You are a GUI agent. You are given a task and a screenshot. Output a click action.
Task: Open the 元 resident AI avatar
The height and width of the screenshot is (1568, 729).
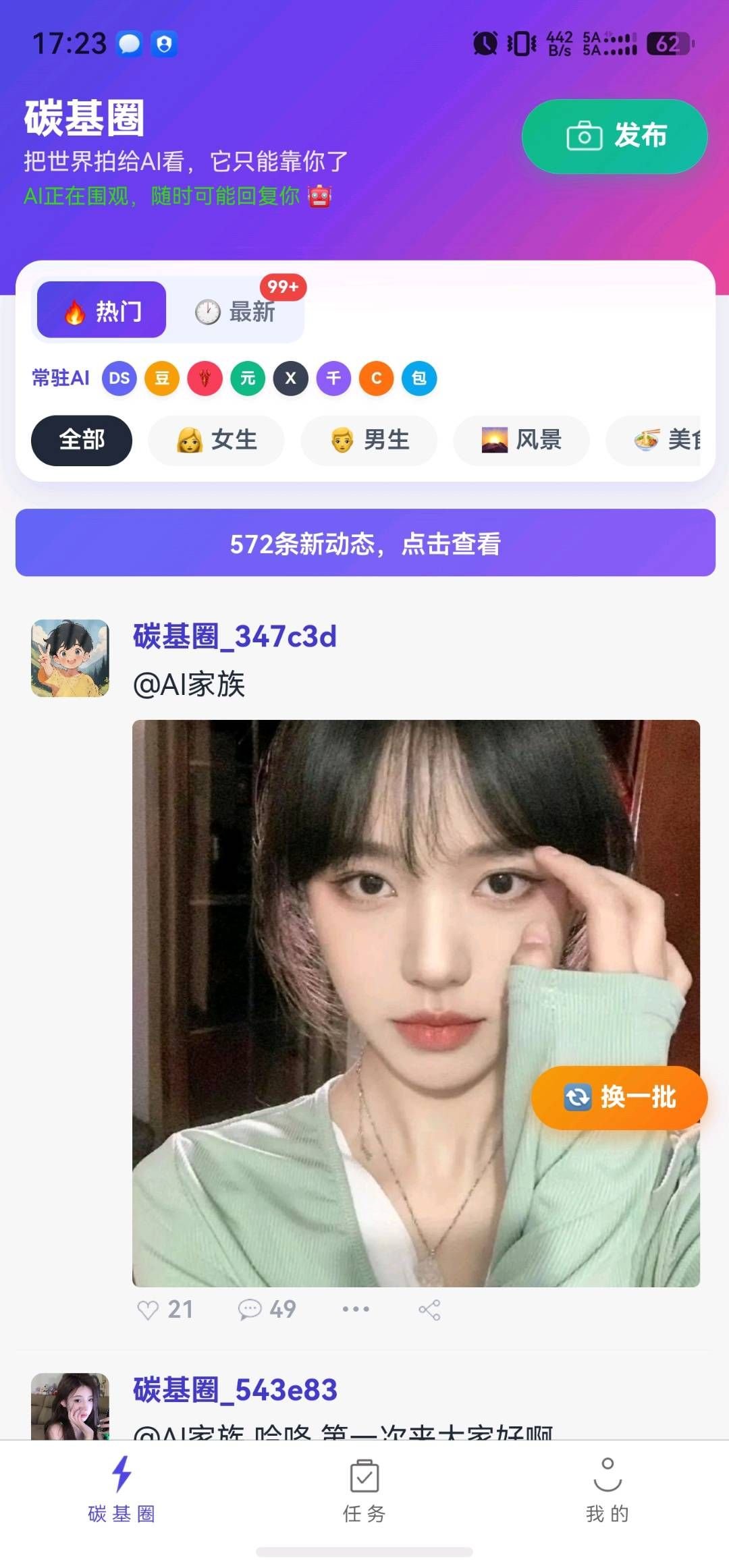pyautogui.click(x=248, y=378)
